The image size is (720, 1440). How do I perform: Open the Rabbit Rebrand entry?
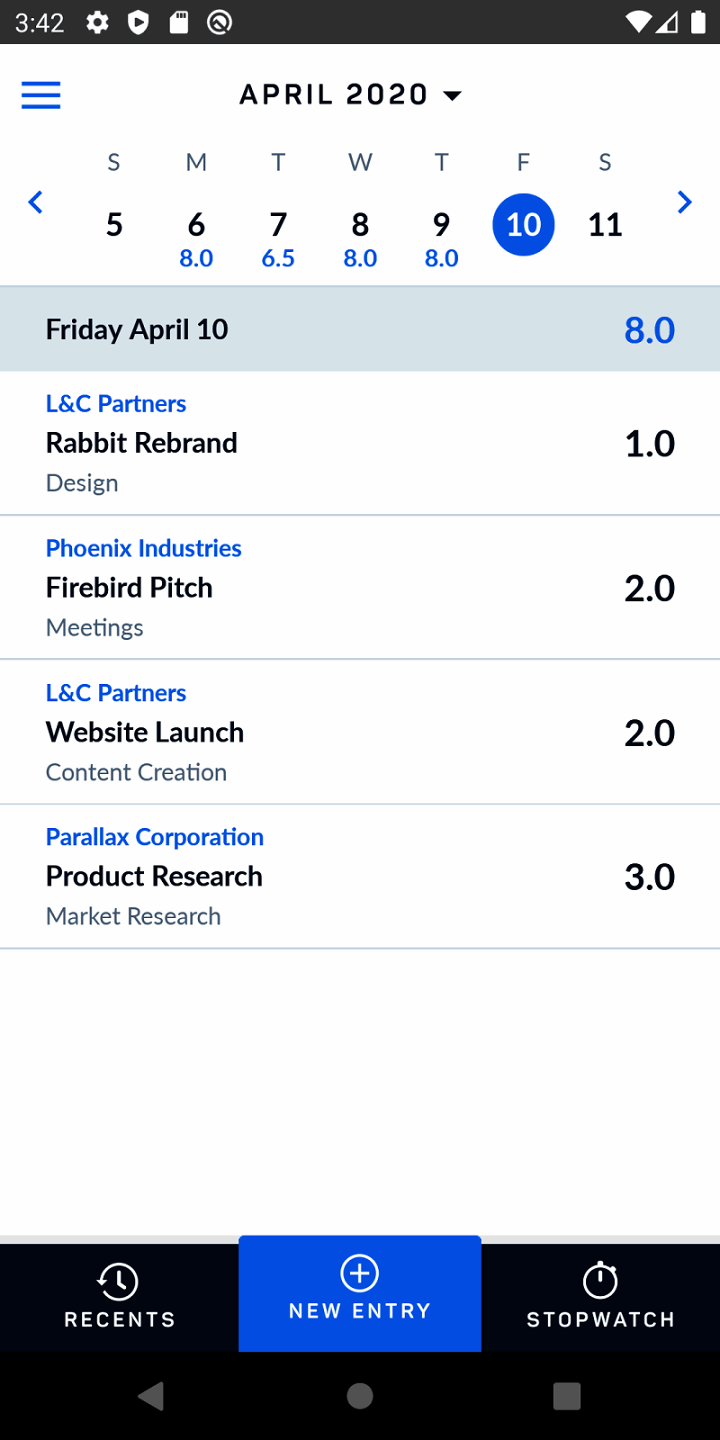[x=360, y=443]
